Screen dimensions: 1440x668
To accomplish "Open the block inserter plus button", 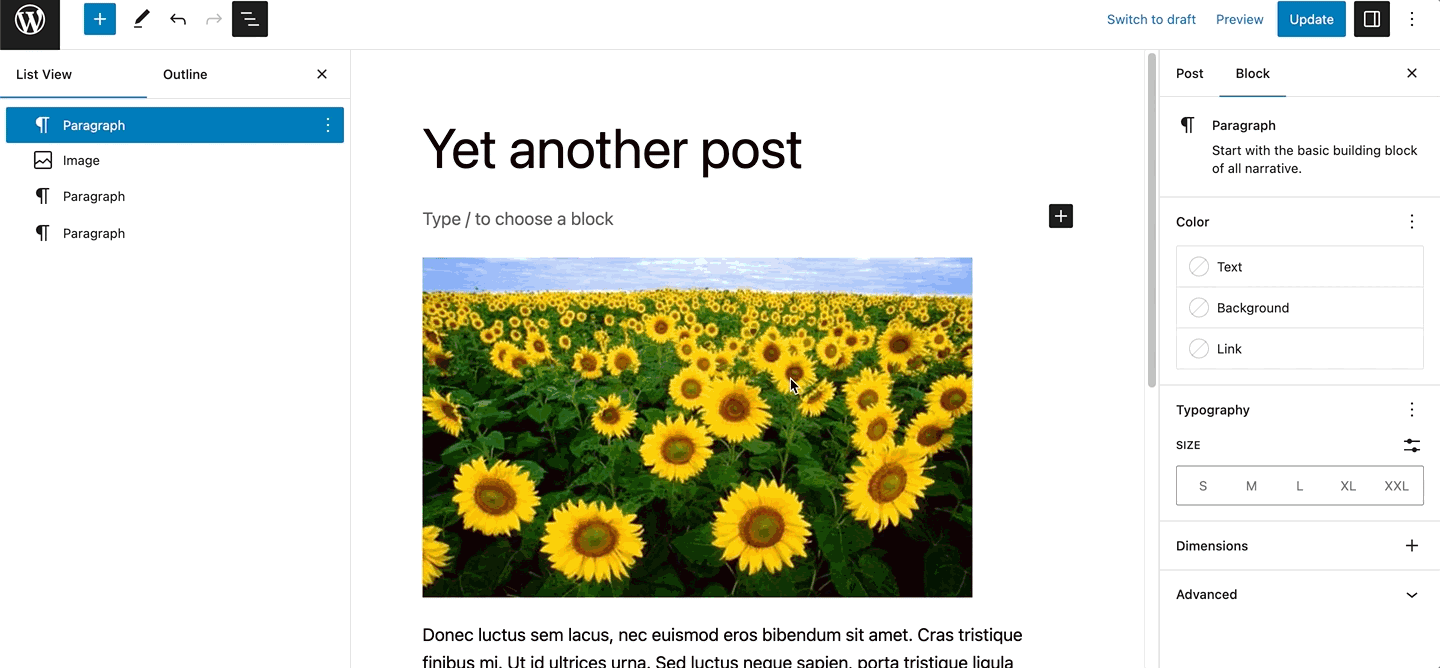I will [100, 19].
